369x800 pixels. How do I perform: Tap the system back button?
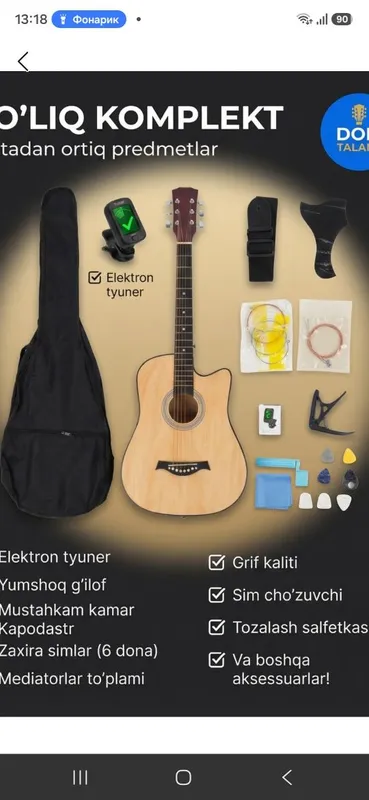[287, 778]
